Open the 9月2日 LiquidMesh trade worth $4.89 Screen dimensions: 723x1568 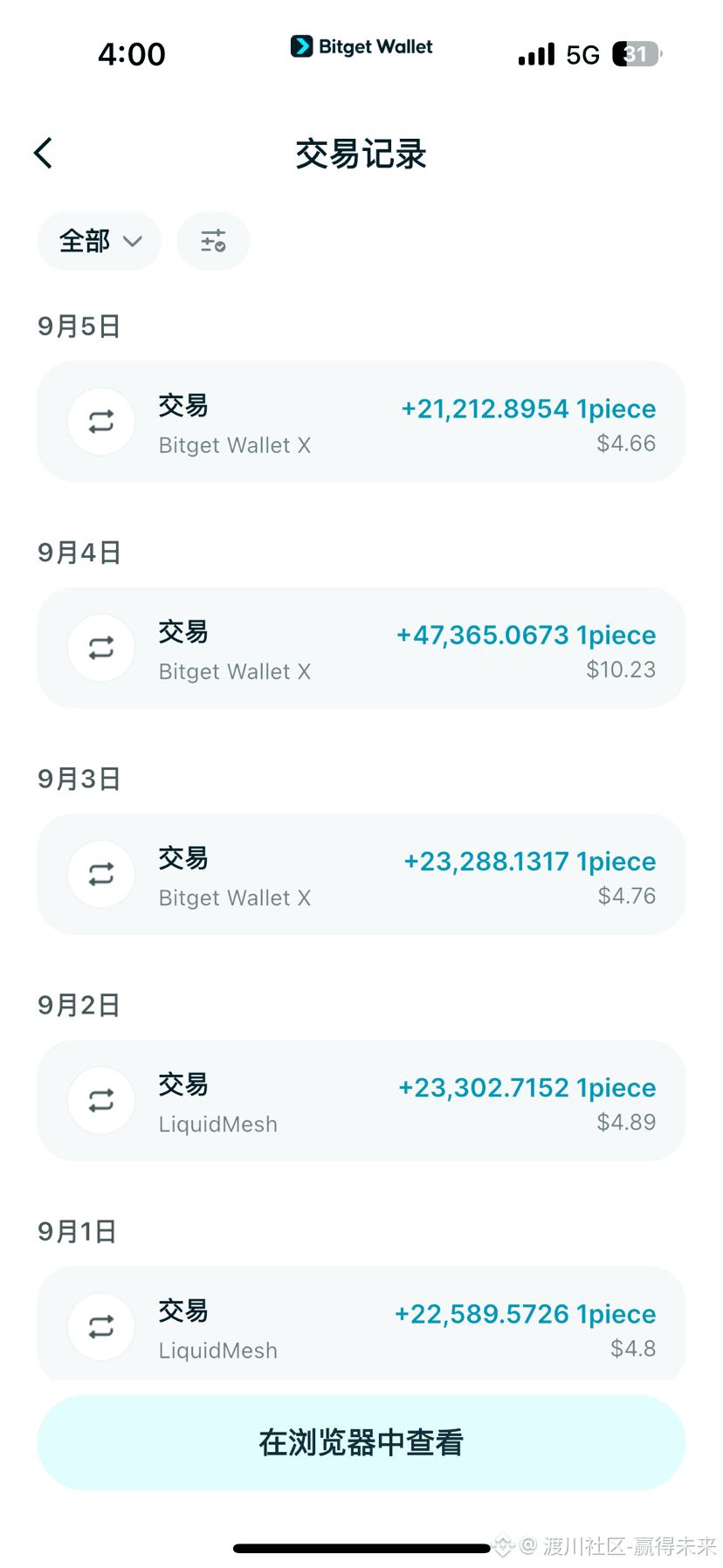point(361,1100)
